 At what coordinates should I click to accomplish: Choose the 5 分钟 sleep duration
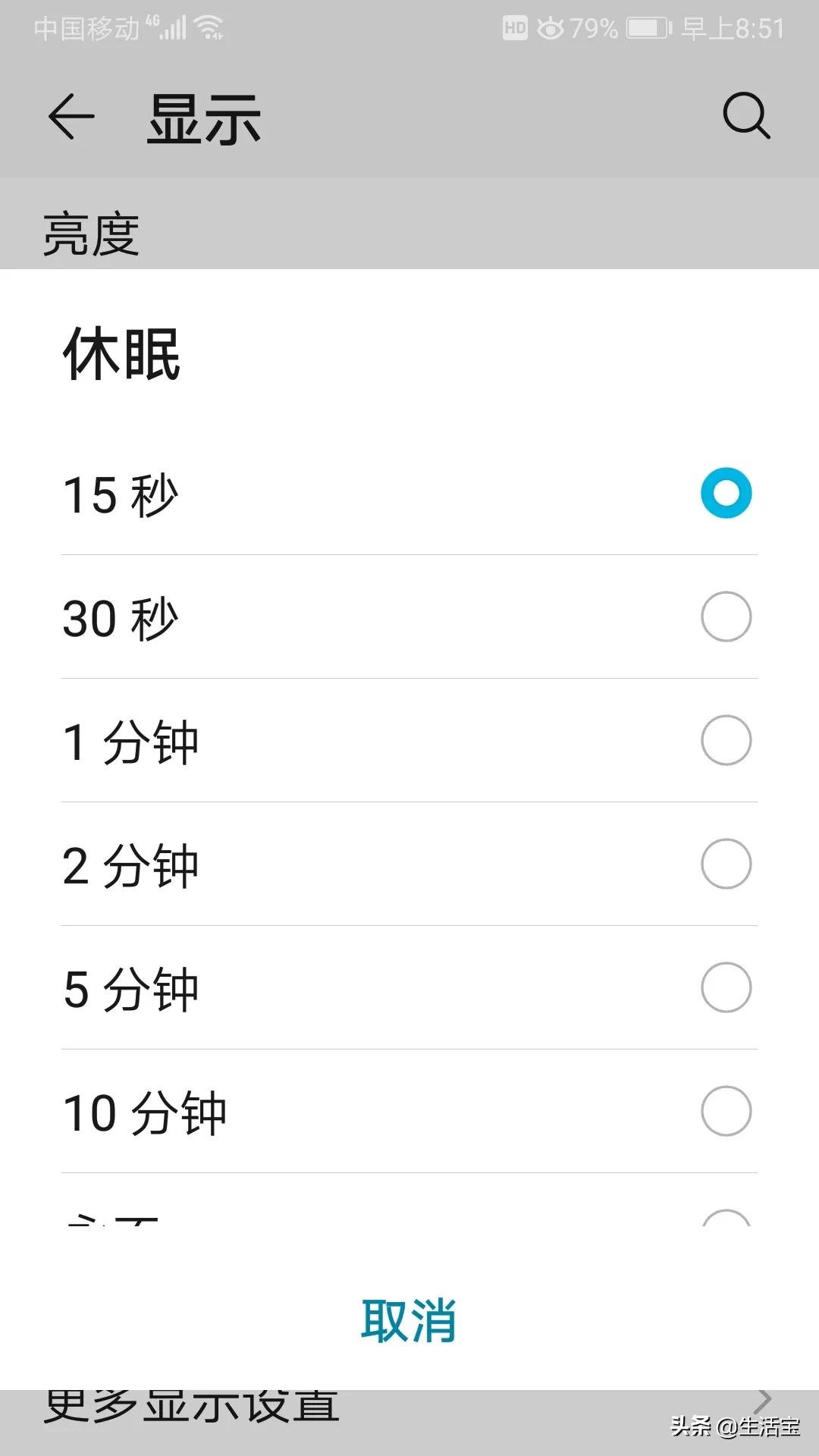(409, 986)
